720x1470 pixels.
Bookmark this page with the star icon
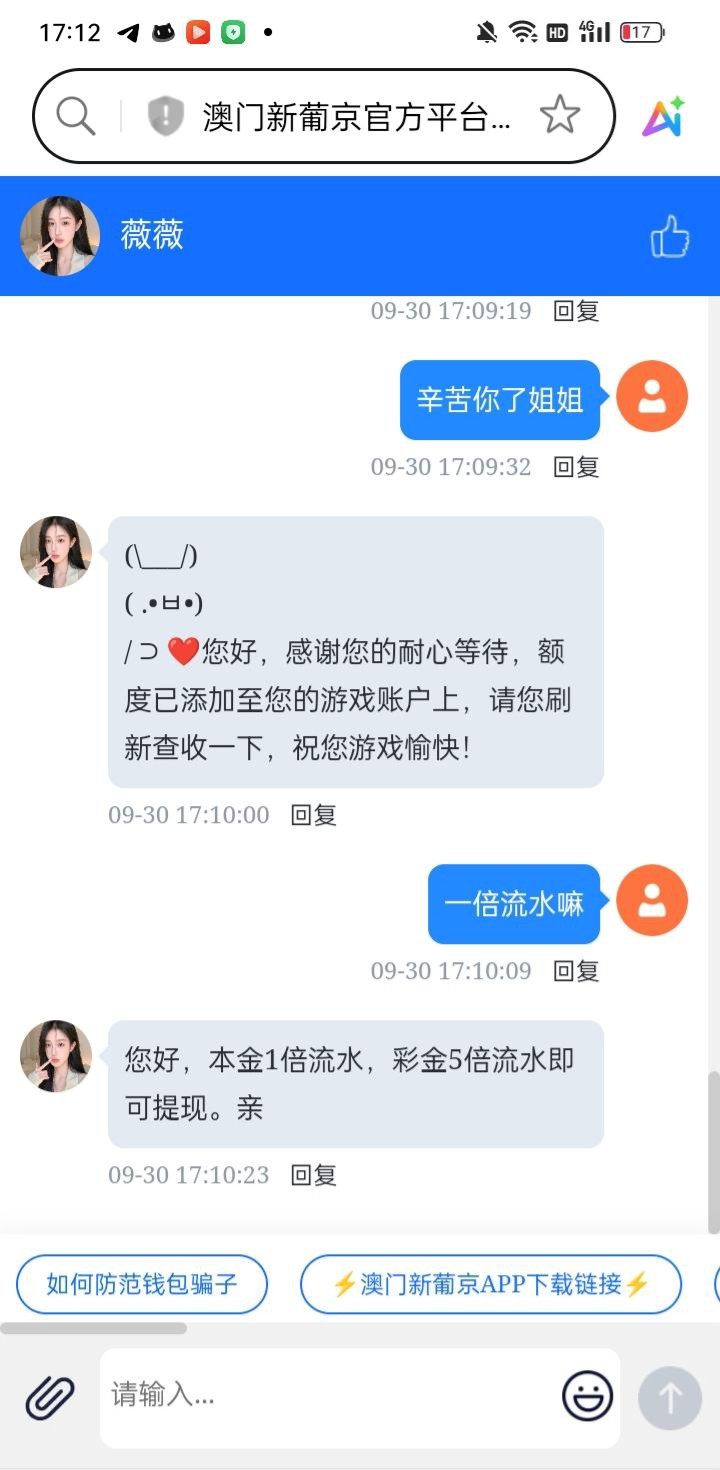point(560,116)
